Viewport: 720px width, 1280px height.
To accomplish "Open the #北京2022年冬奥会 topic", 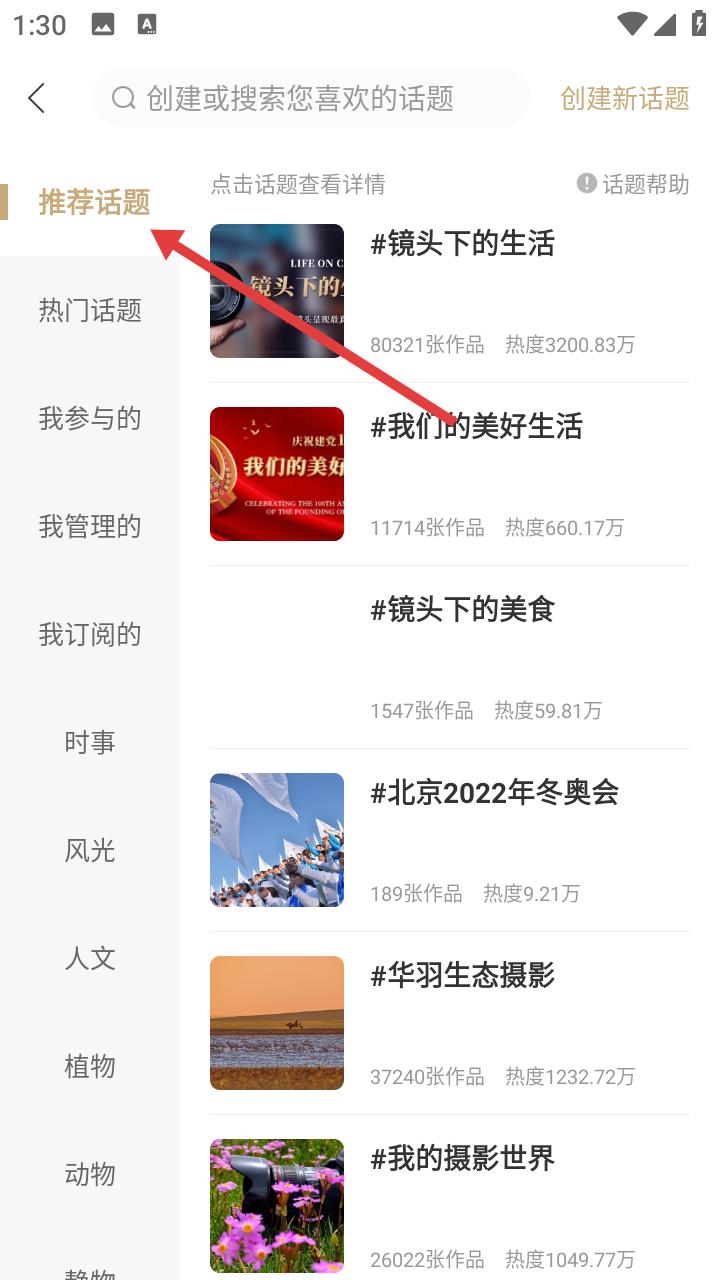I will pyautogui.click(x=495, y=793).
